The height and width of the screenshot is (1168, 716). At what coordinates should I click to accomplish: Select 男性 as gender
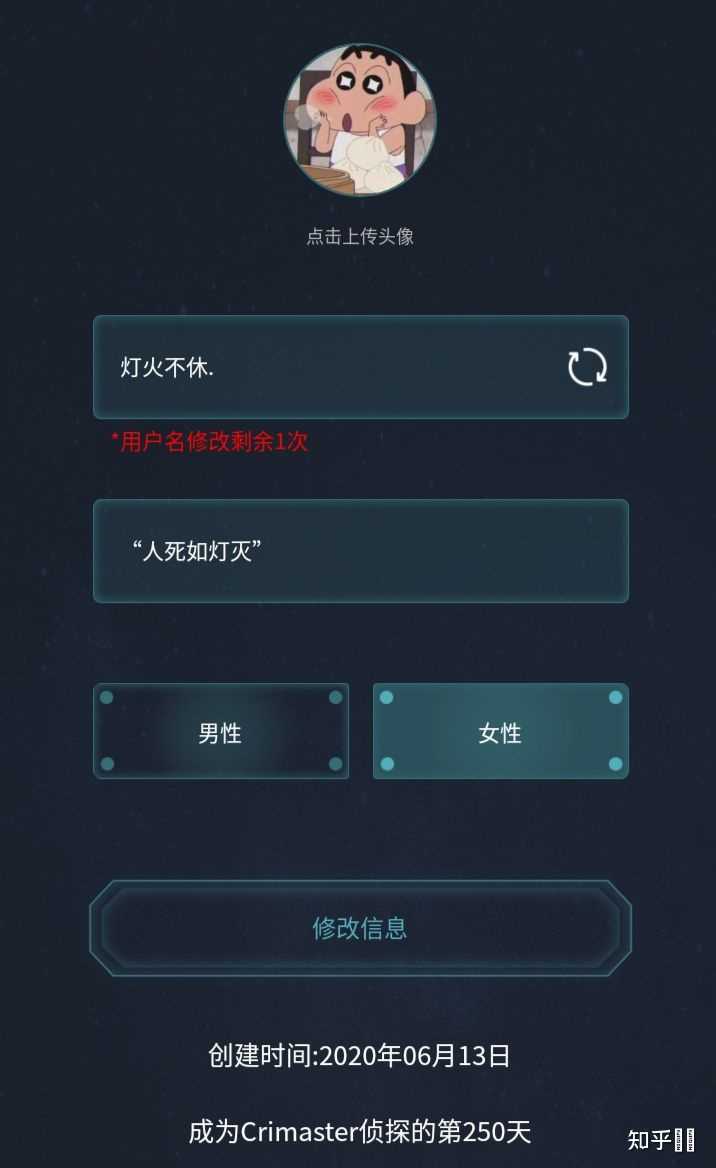point(221,731)
